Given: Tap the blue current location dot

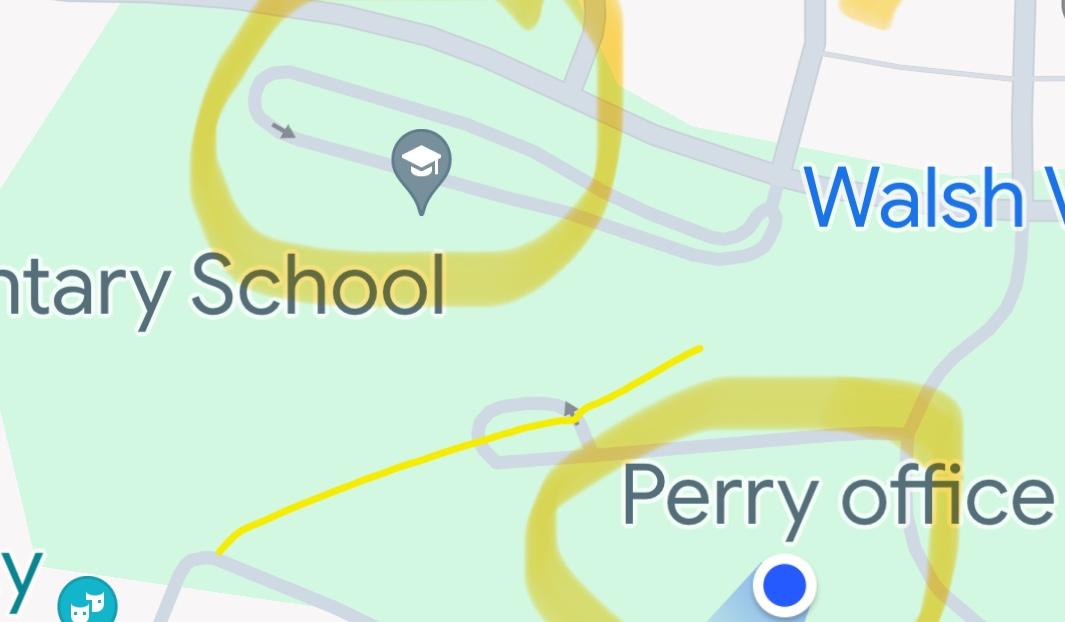Looking at the screenshot, I should pos(785,585).
